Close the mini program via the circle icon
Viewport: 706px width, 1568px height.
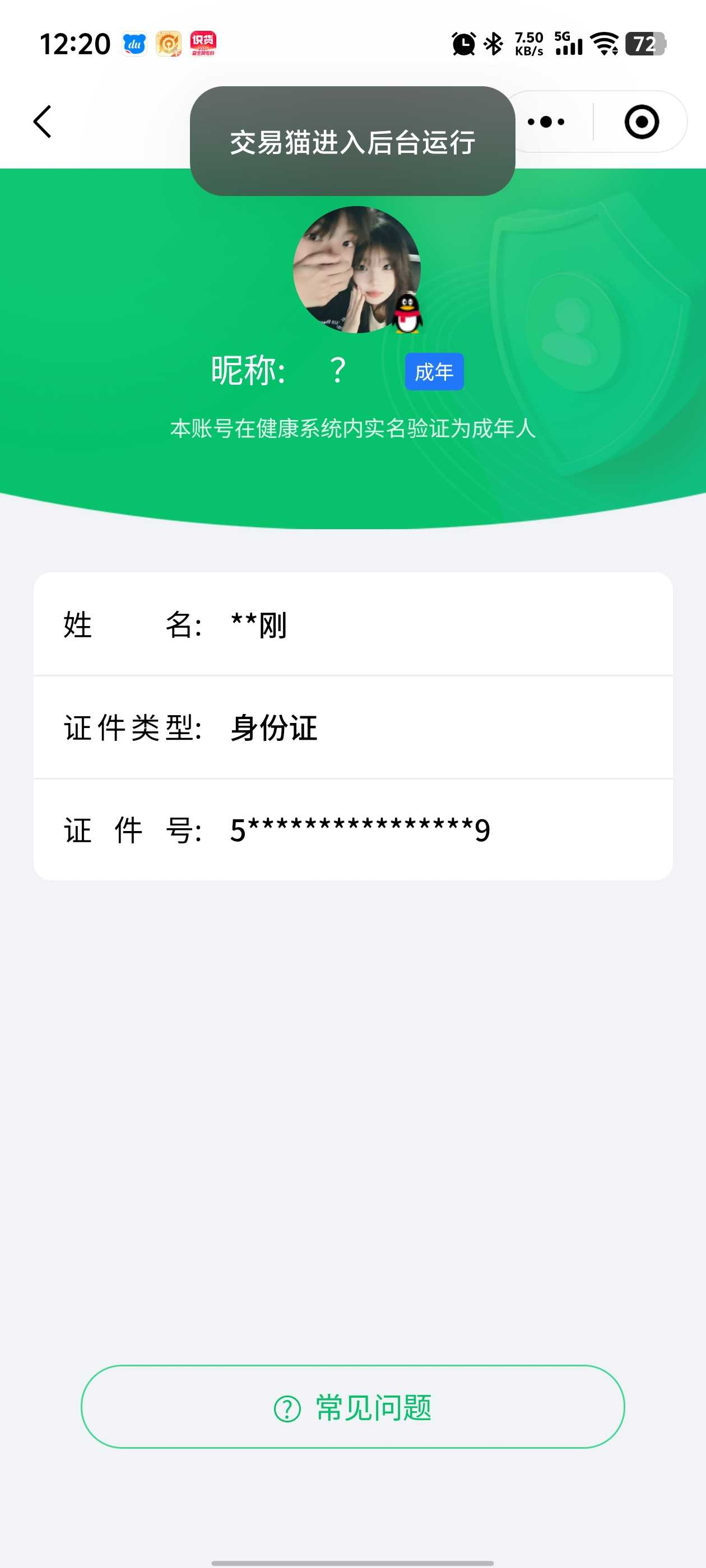[642, 122]
